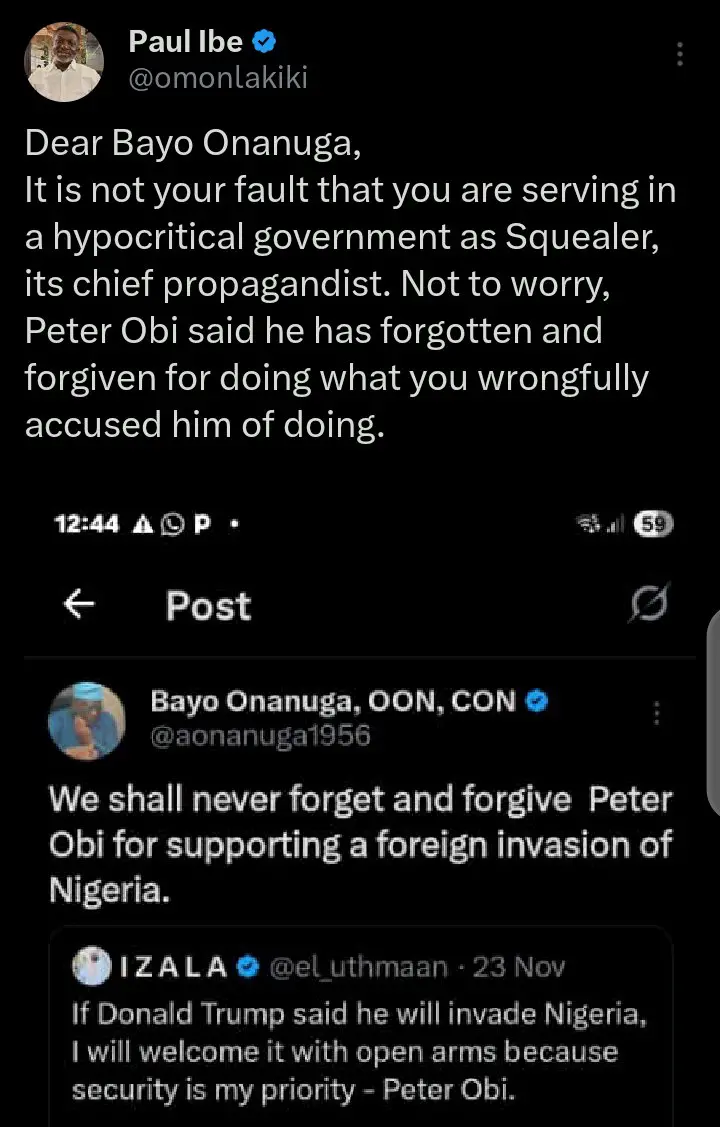Open the overflow menu on Paul Ibe's post
Image resolution: width=720 pixels, height=1127 pixels.
click(681, 54)
